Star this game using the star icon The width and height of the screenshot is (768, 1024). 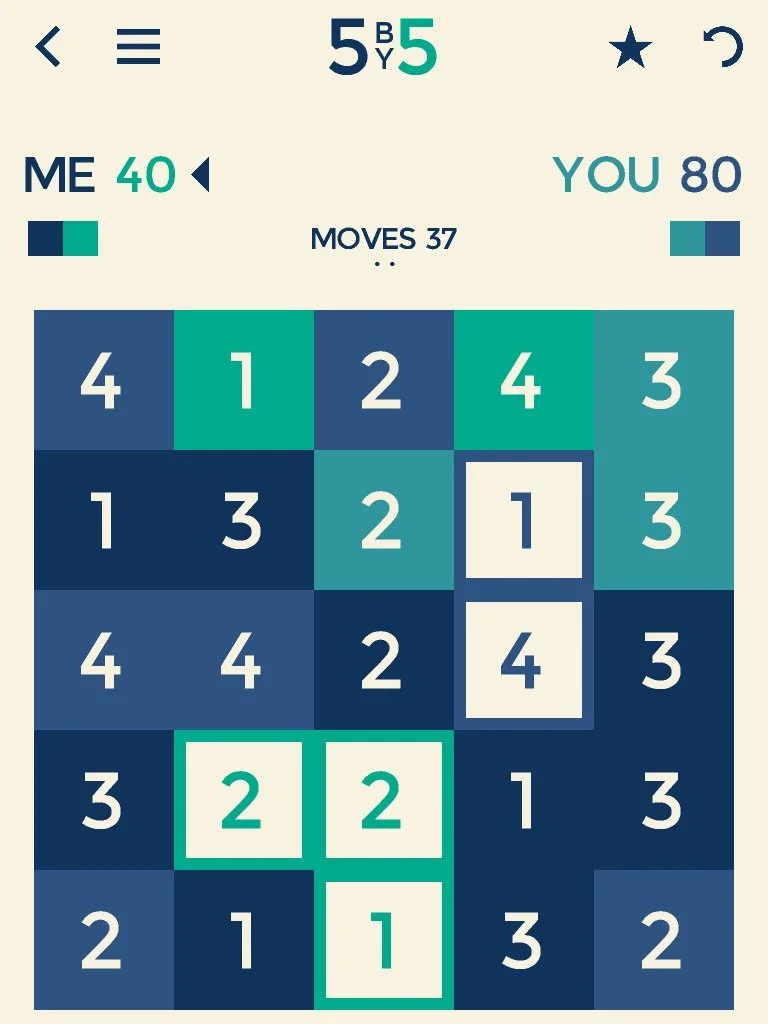[x=630, y=45]
